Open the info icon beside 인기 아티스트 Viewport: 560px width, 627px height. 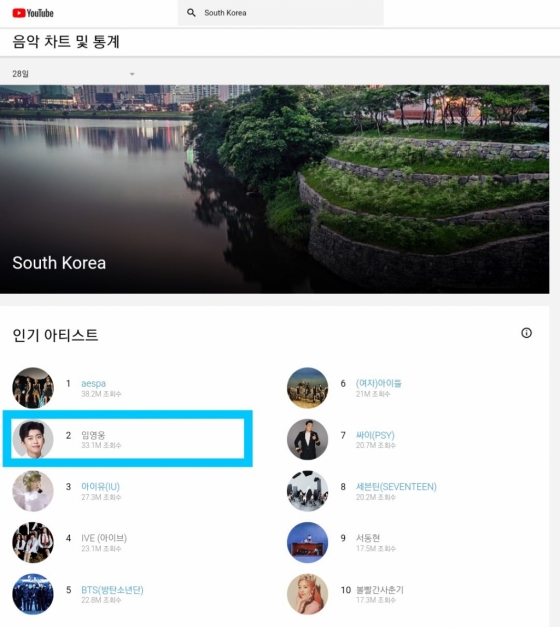[526, 333]
